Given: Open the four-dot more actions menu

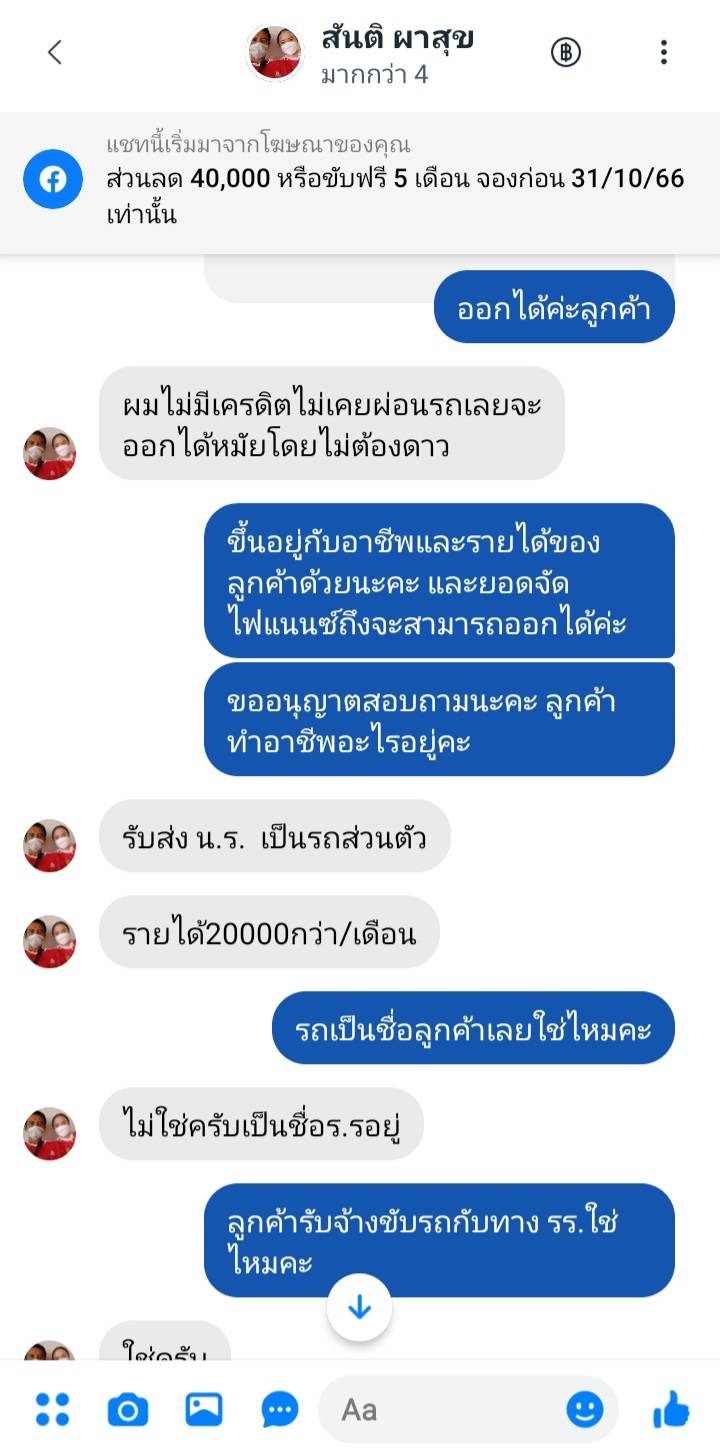Looking at the screenshot, I should coord(53,1409).
